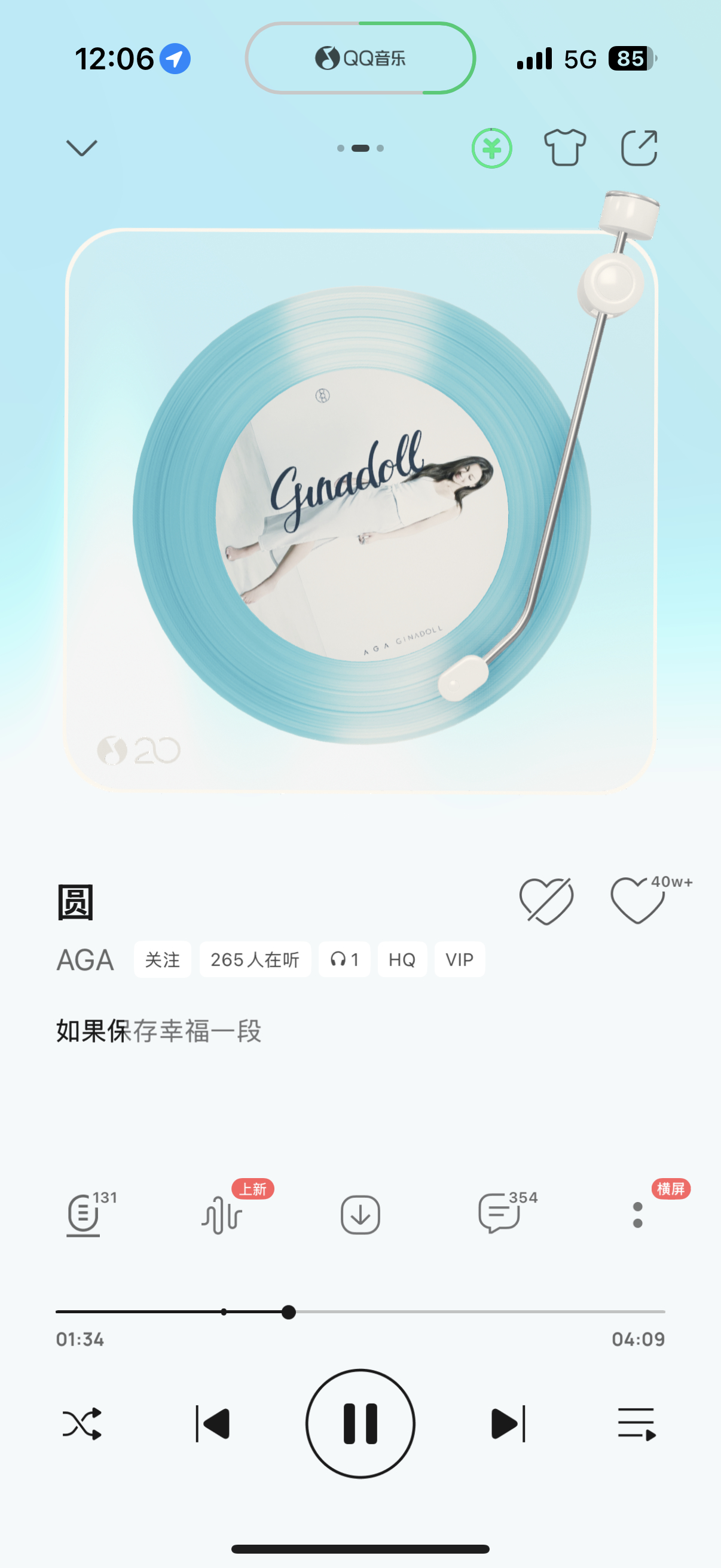Open the payment/purchase icon at top

pos(491,147)
